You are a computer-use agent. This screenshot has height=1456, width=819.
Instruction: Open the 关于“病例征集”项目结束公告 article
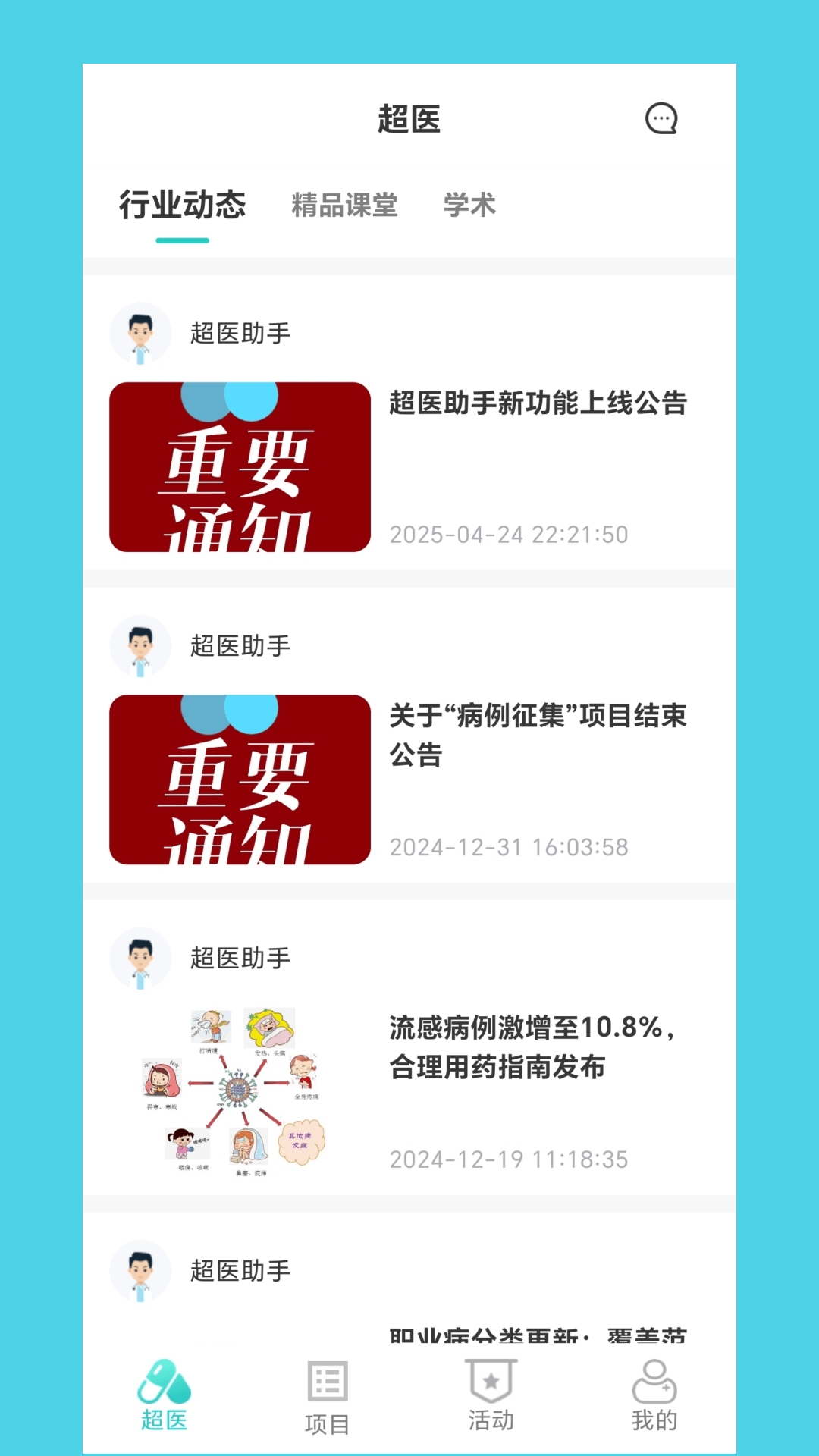(538, 734)
